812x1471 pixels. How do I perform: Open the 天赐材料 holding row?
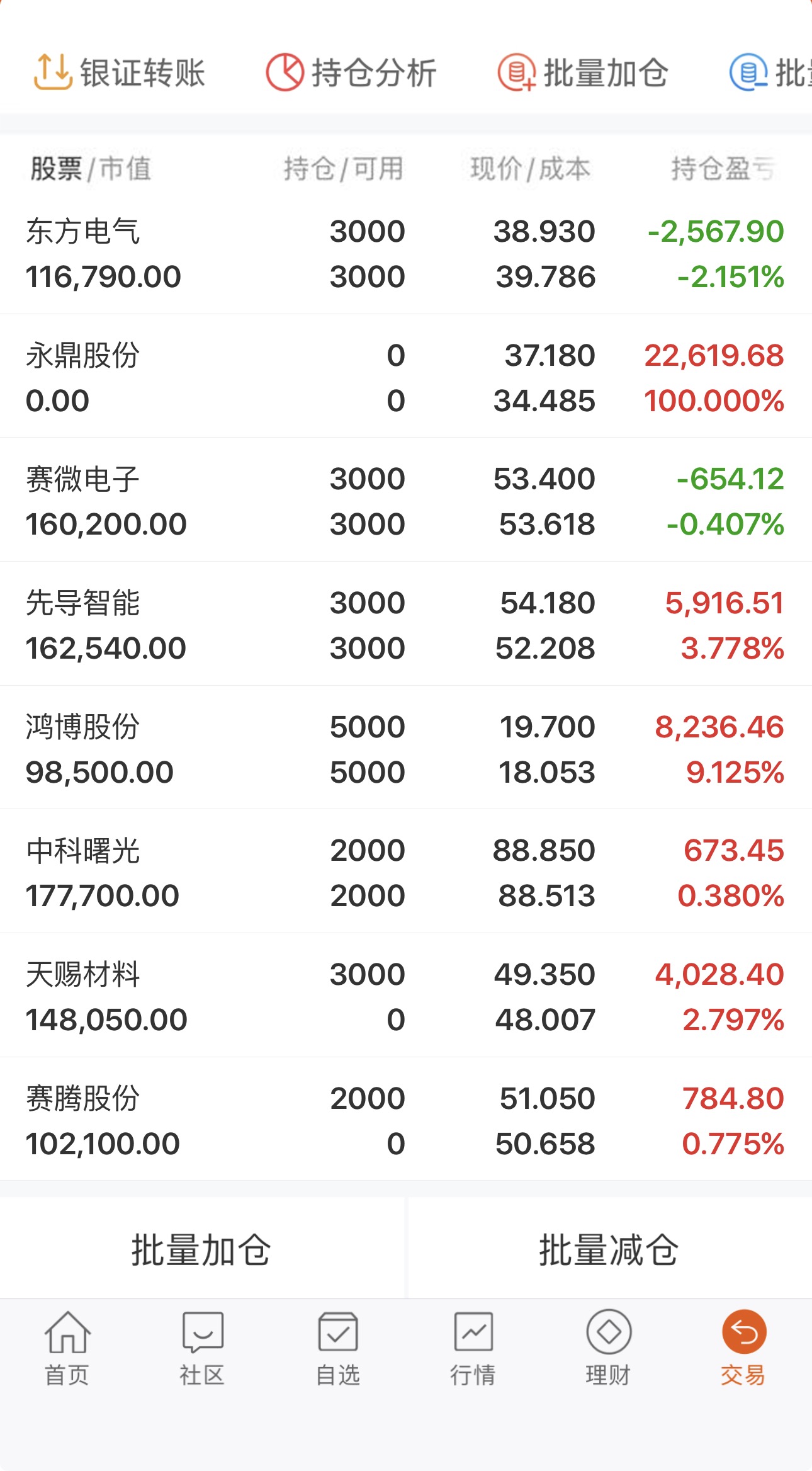click(x=406, y=996)
